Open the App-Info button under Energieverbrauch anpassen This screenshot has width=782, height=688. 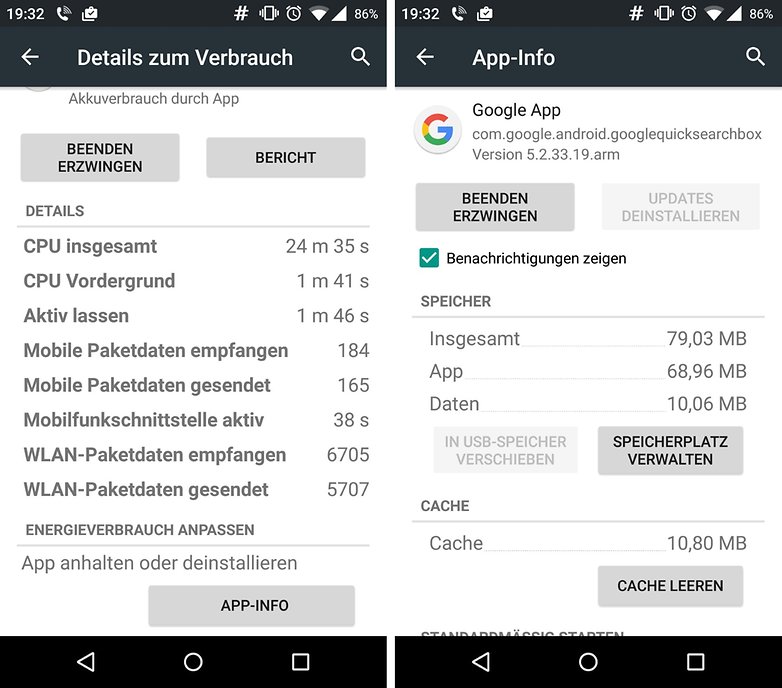click(x=251, y=606)
